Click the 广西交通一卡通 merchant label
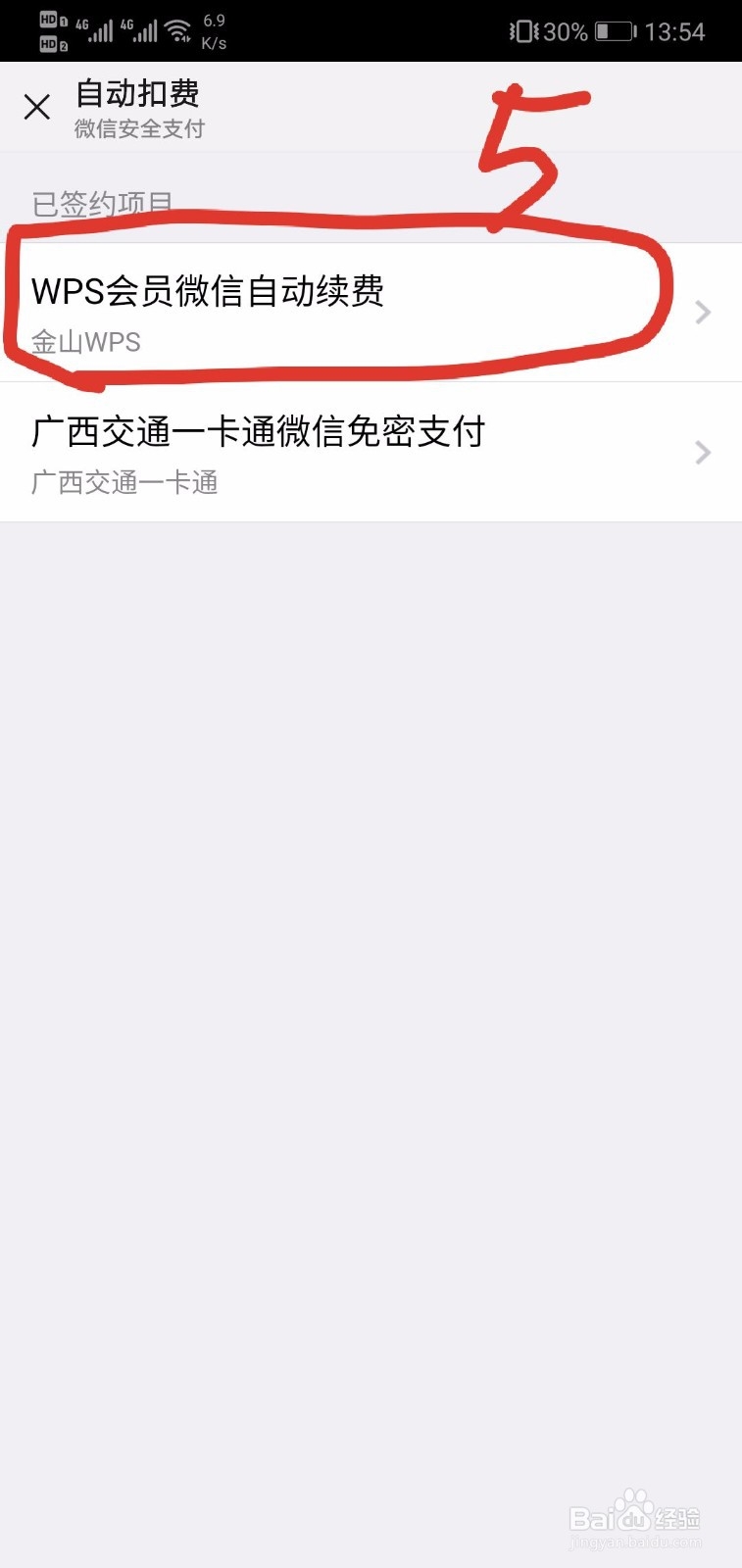 124,482
